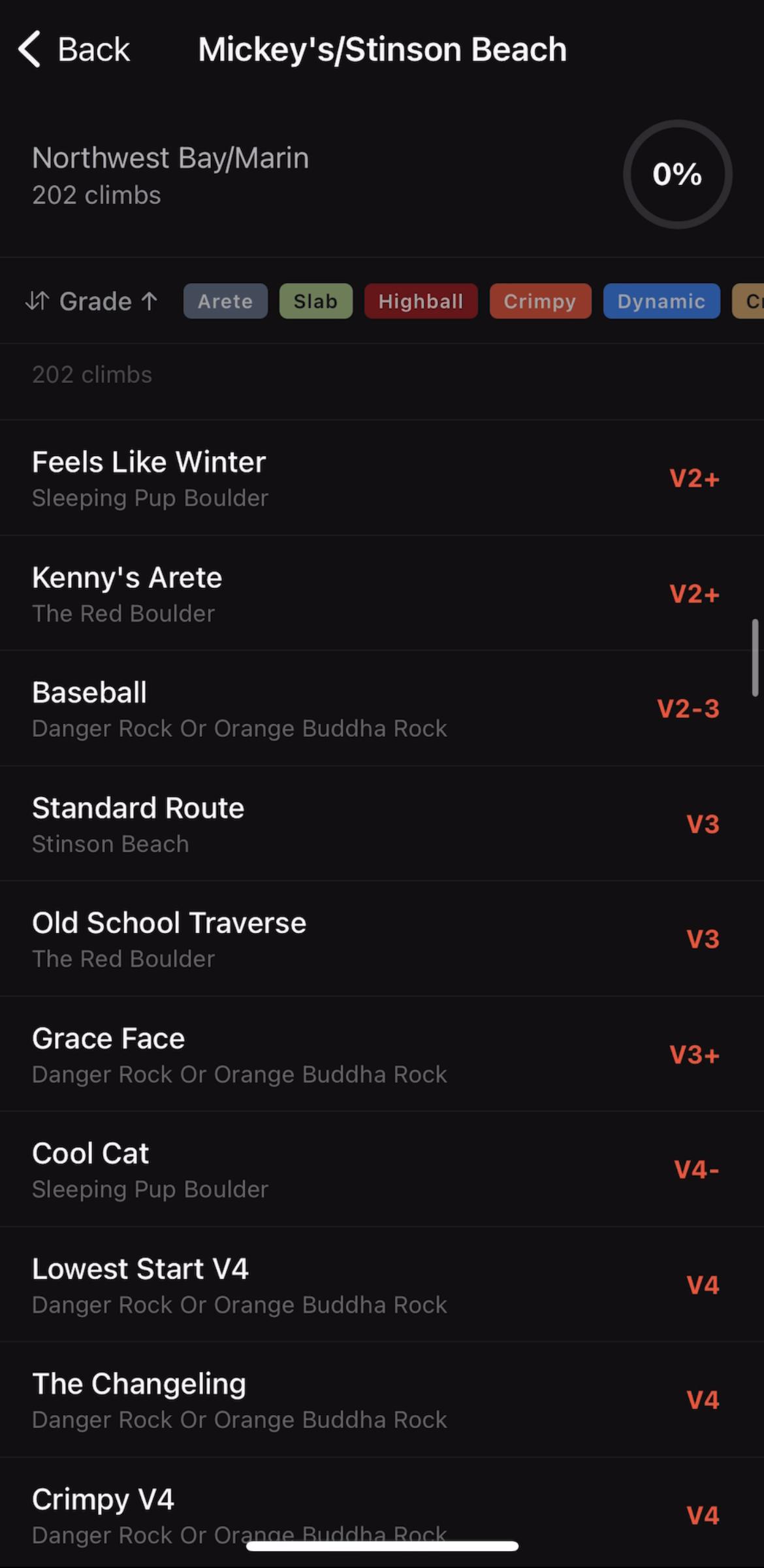Select the Mickey's/Stinson Beach title

(382, 48)
